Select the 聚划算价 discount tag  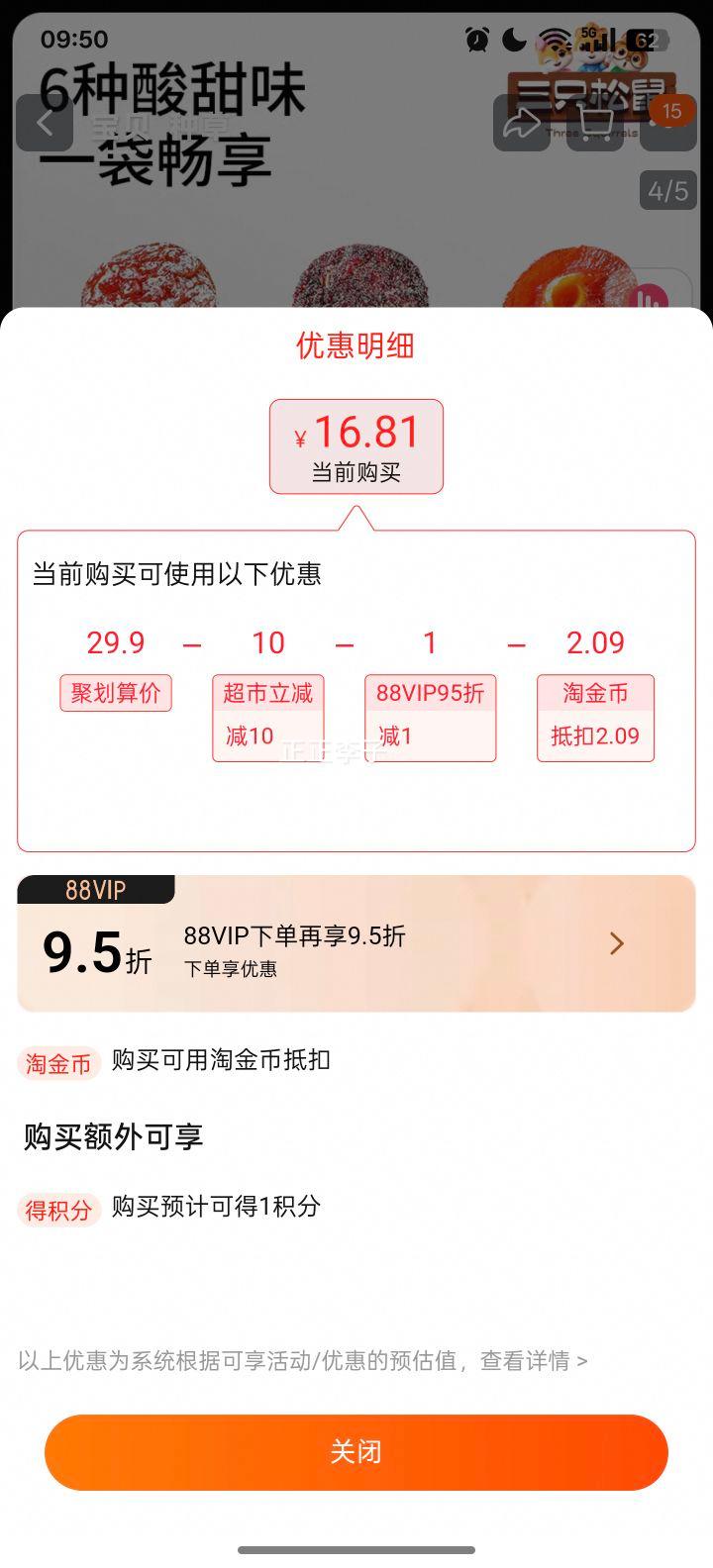coord(115,693)
